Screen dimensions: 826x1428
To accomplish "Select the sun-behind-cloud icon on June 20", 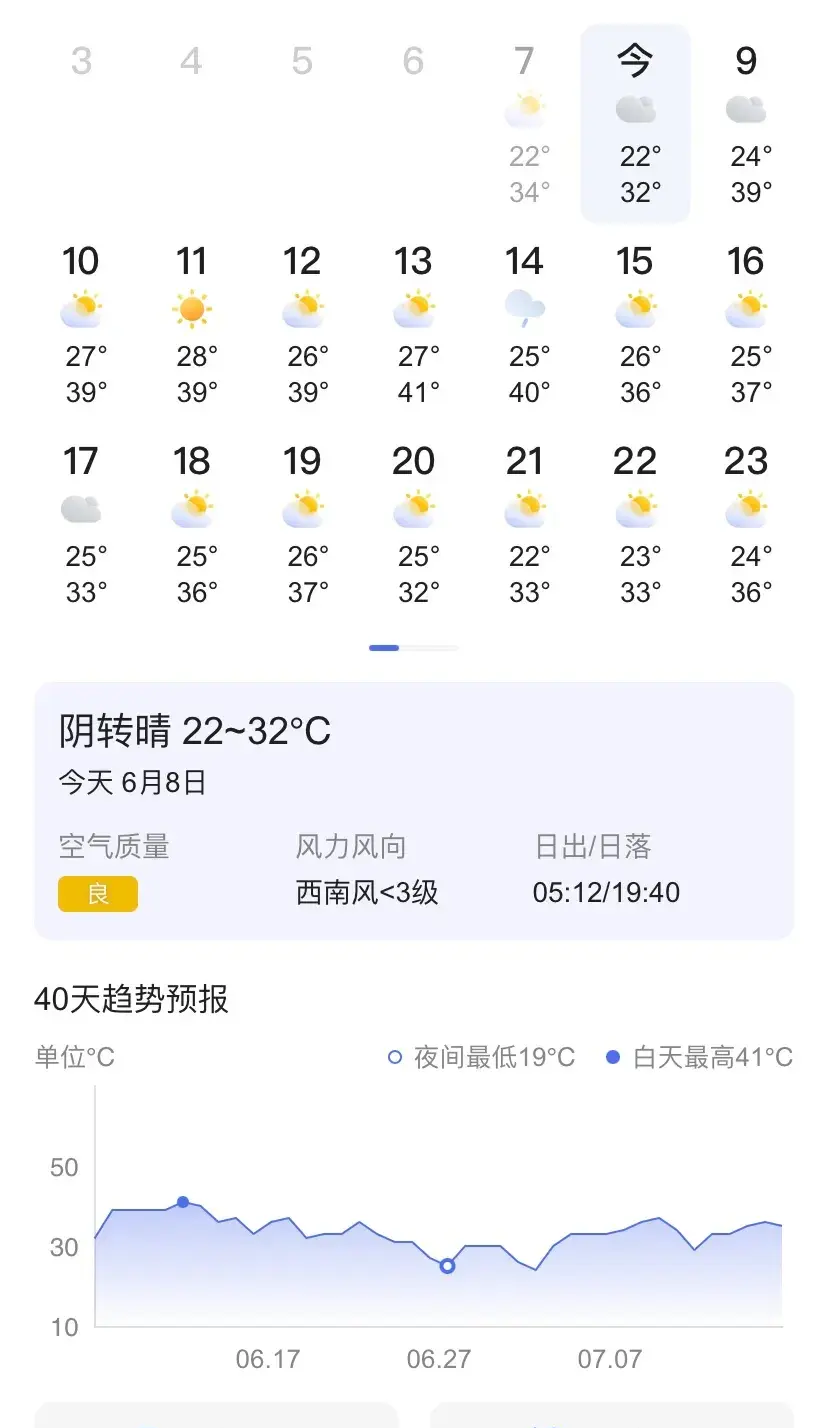I will pyautogui.click(x=414, y=508).
